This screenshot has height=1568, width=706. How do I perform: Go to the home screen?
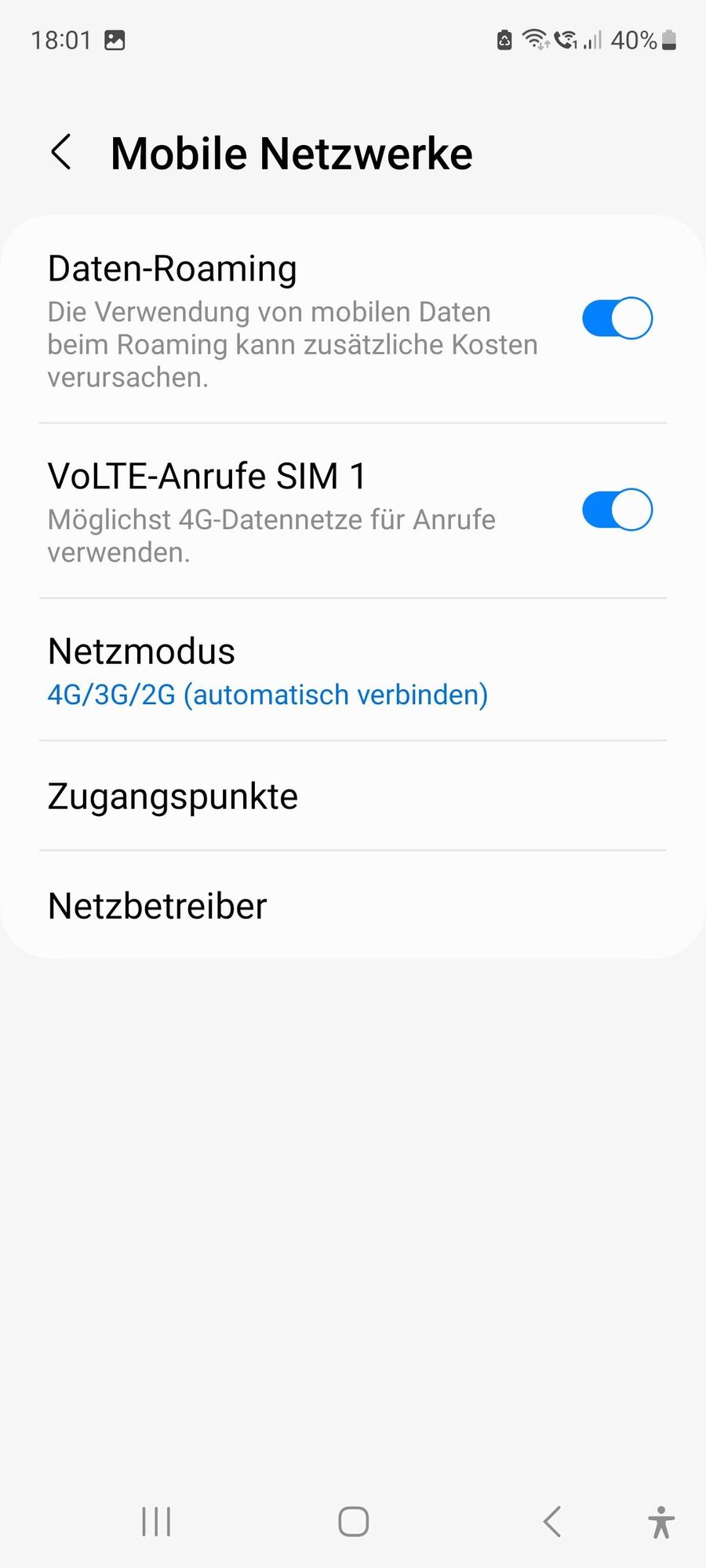point(353,1522)
